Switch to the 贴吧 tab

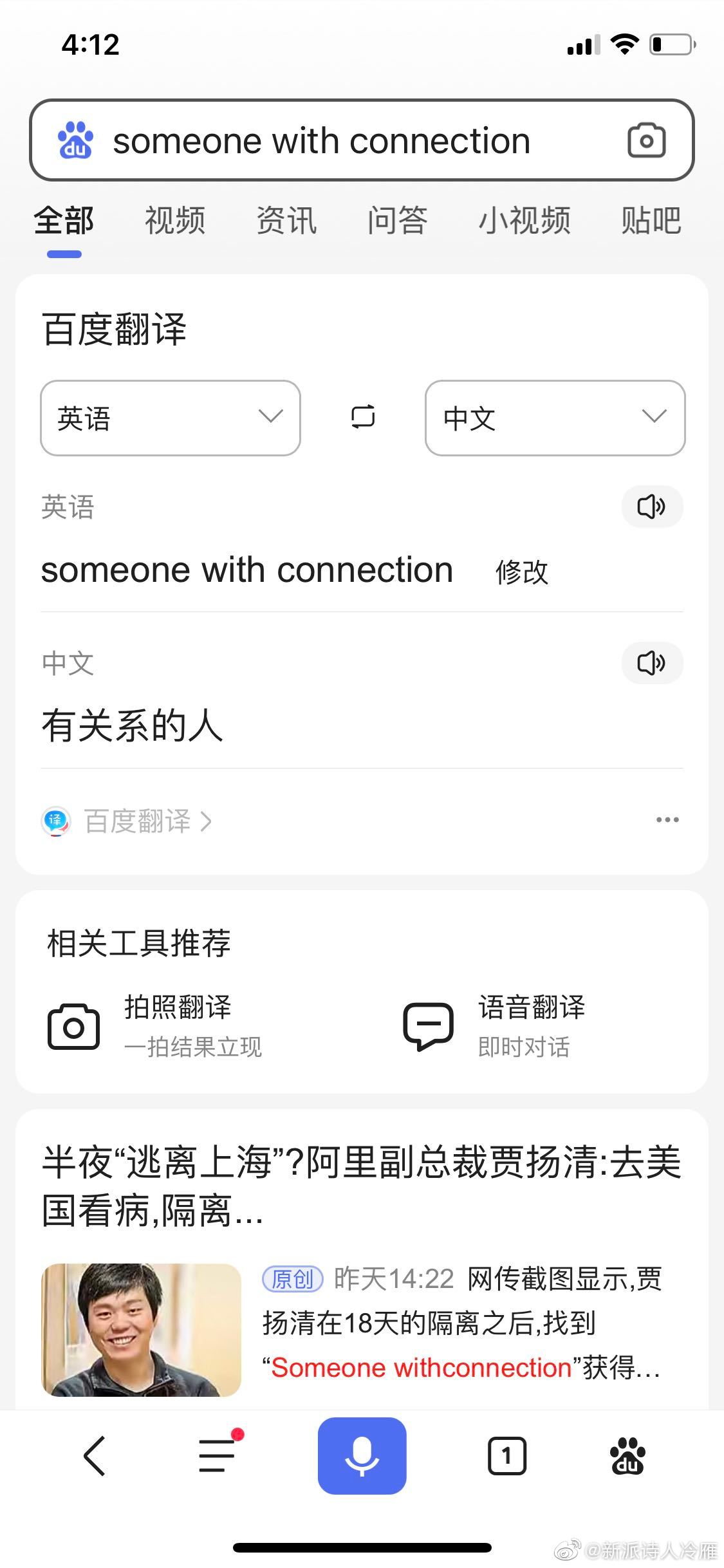(x=651, y=221)
